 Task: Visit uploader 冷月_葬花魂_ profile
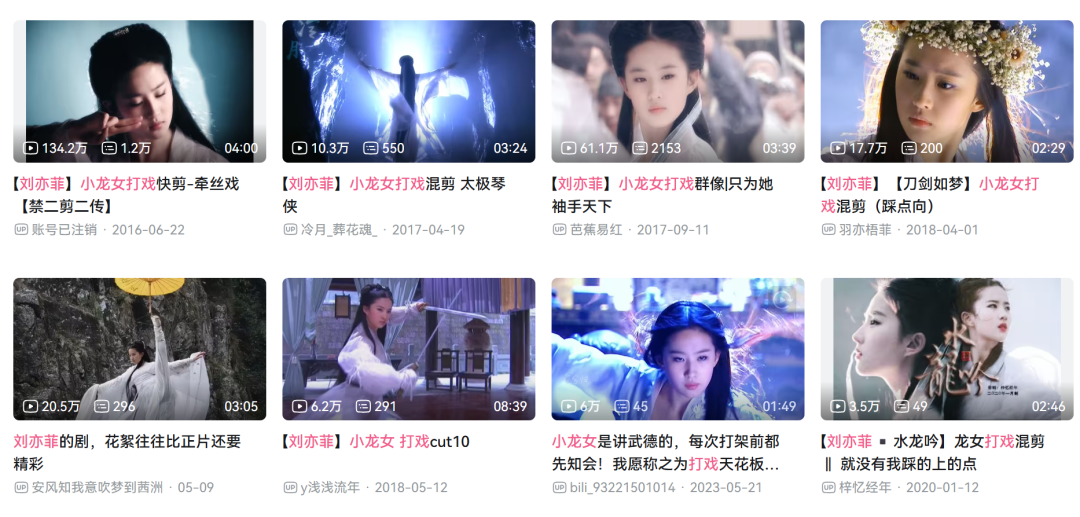pyautogui.click(x=339, y=230)
